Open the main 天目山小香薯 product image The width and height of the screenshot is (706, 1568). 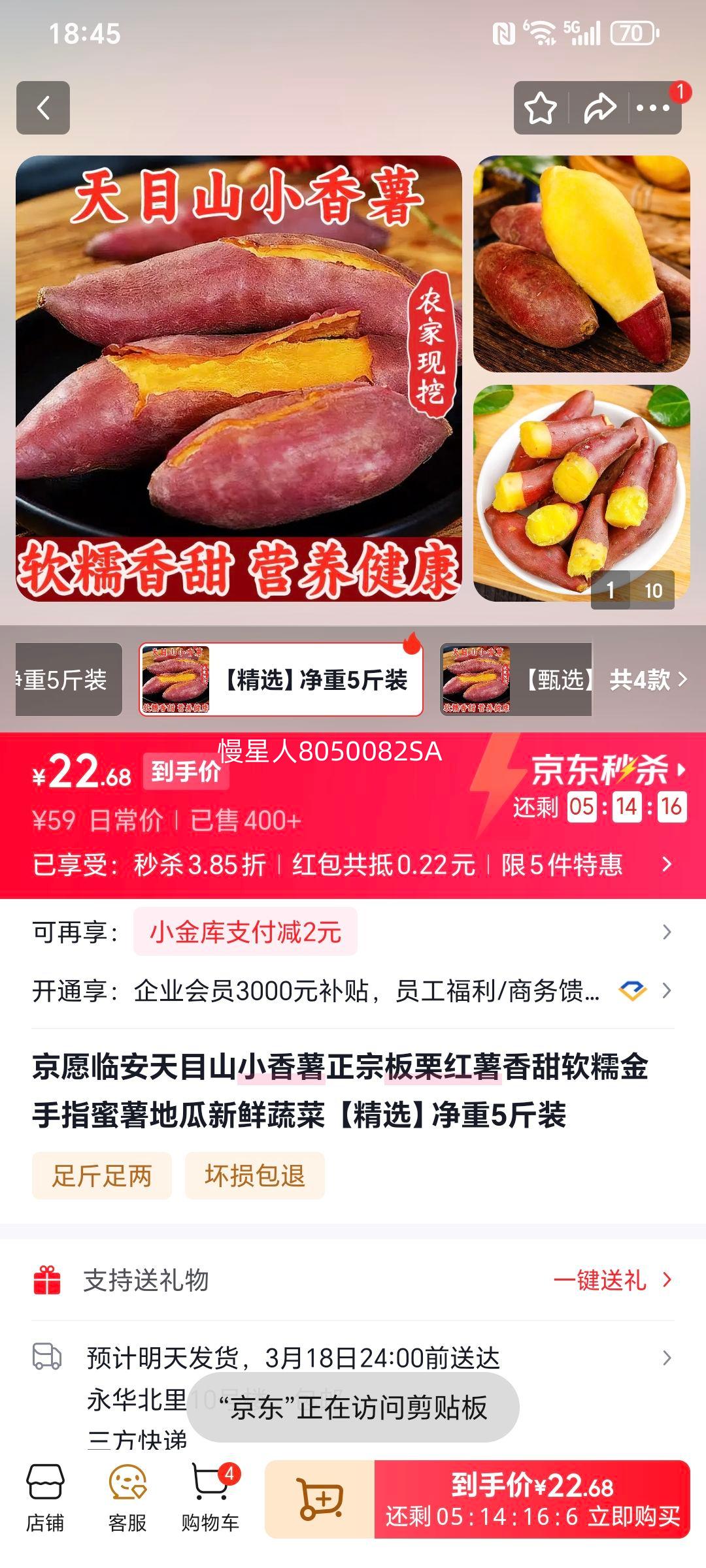(239, 378)
